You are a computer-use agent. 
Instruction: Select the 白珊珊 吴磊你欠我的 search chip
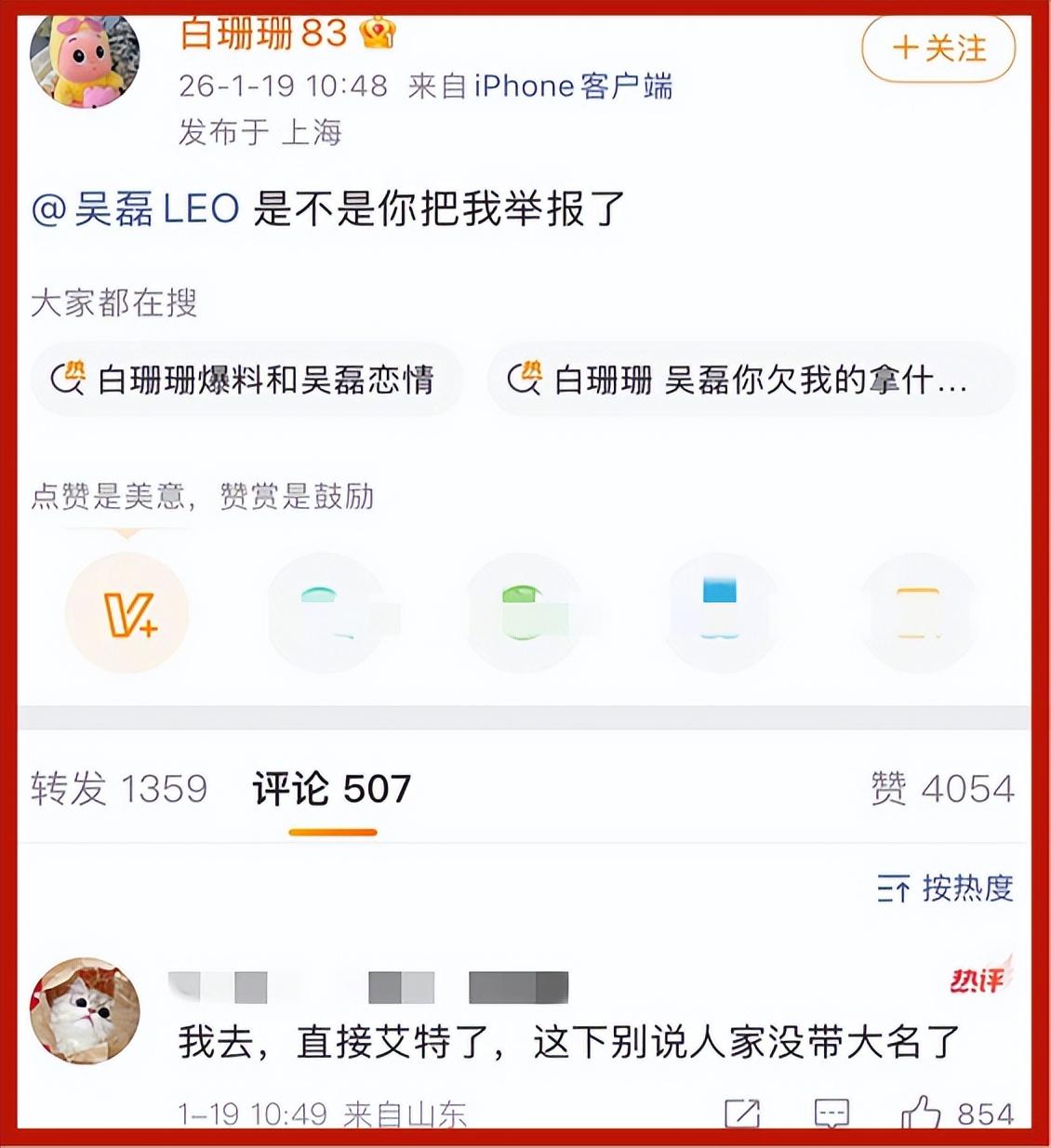point(749,380)
